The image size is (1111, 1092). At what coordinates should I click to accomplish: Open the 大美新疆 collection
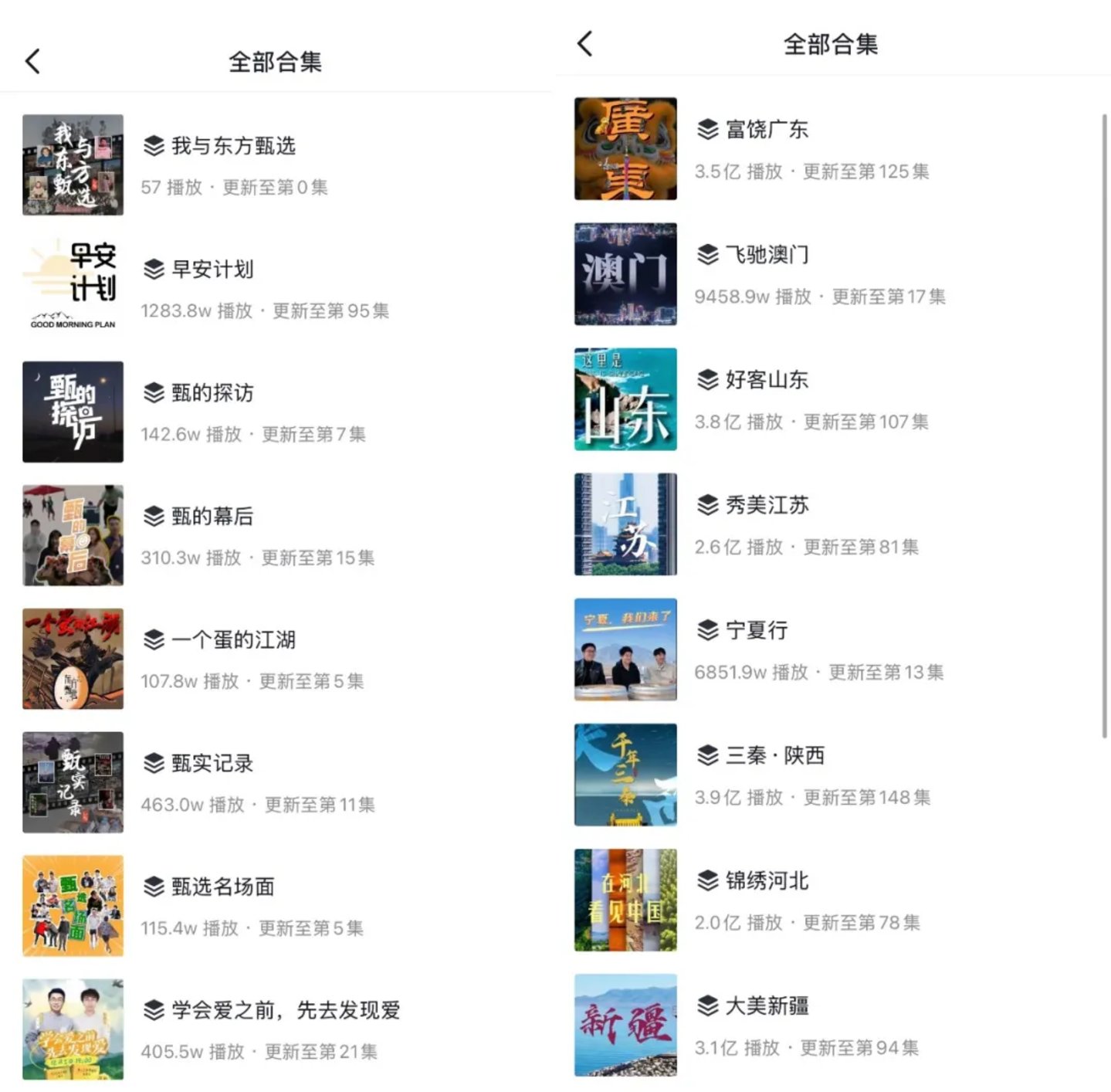(767, 1006)
